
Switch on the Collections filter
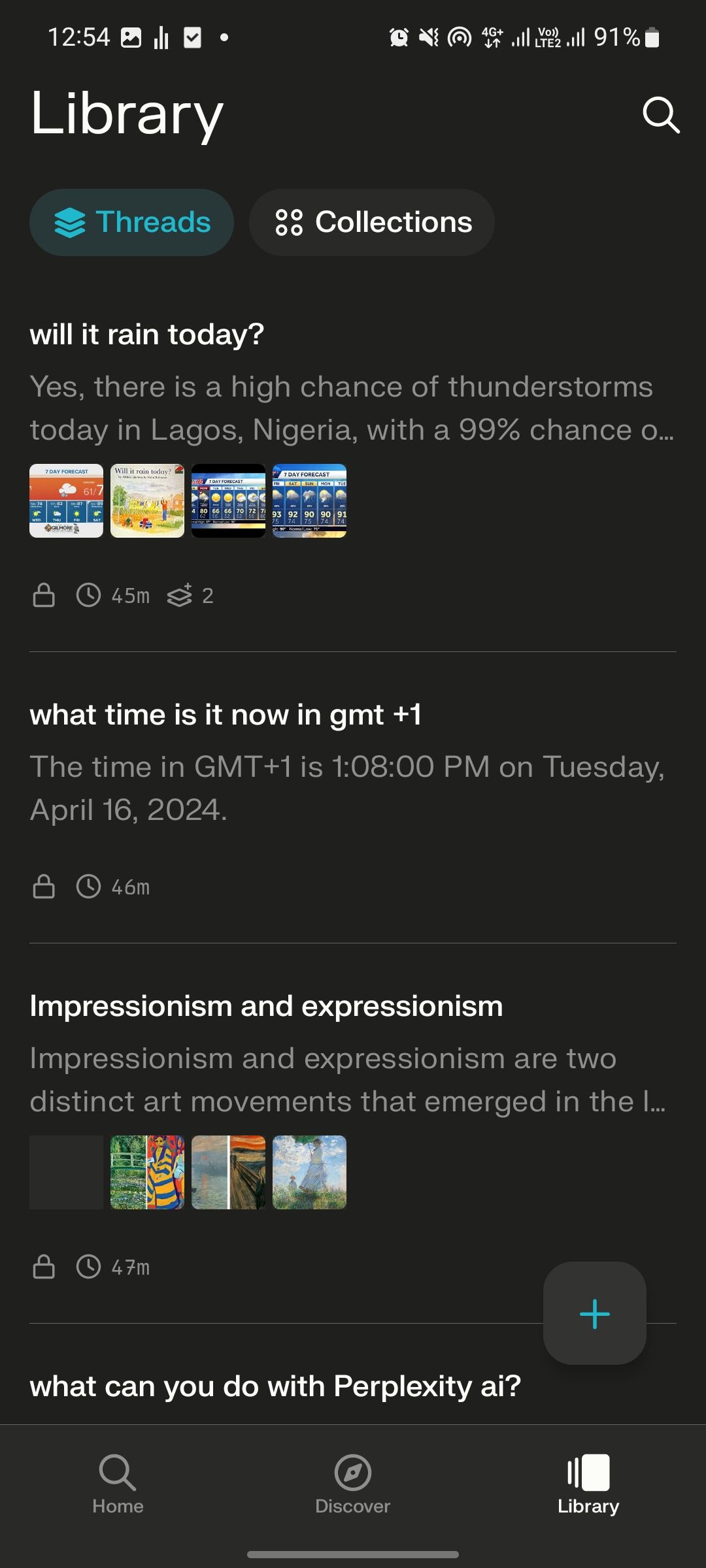pyautogui.click(x=371, y=221)
